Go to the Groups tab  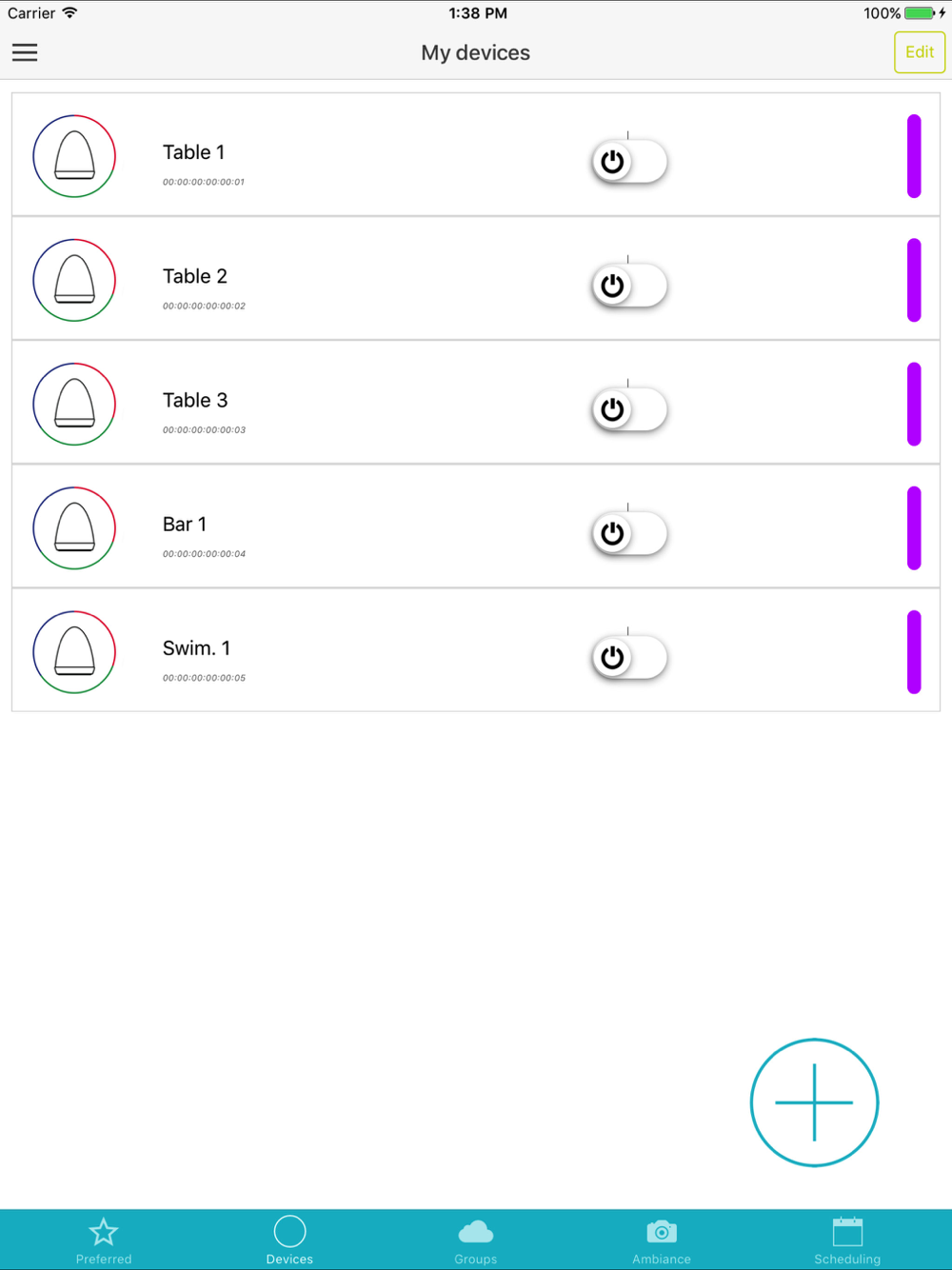(476, 1240)
